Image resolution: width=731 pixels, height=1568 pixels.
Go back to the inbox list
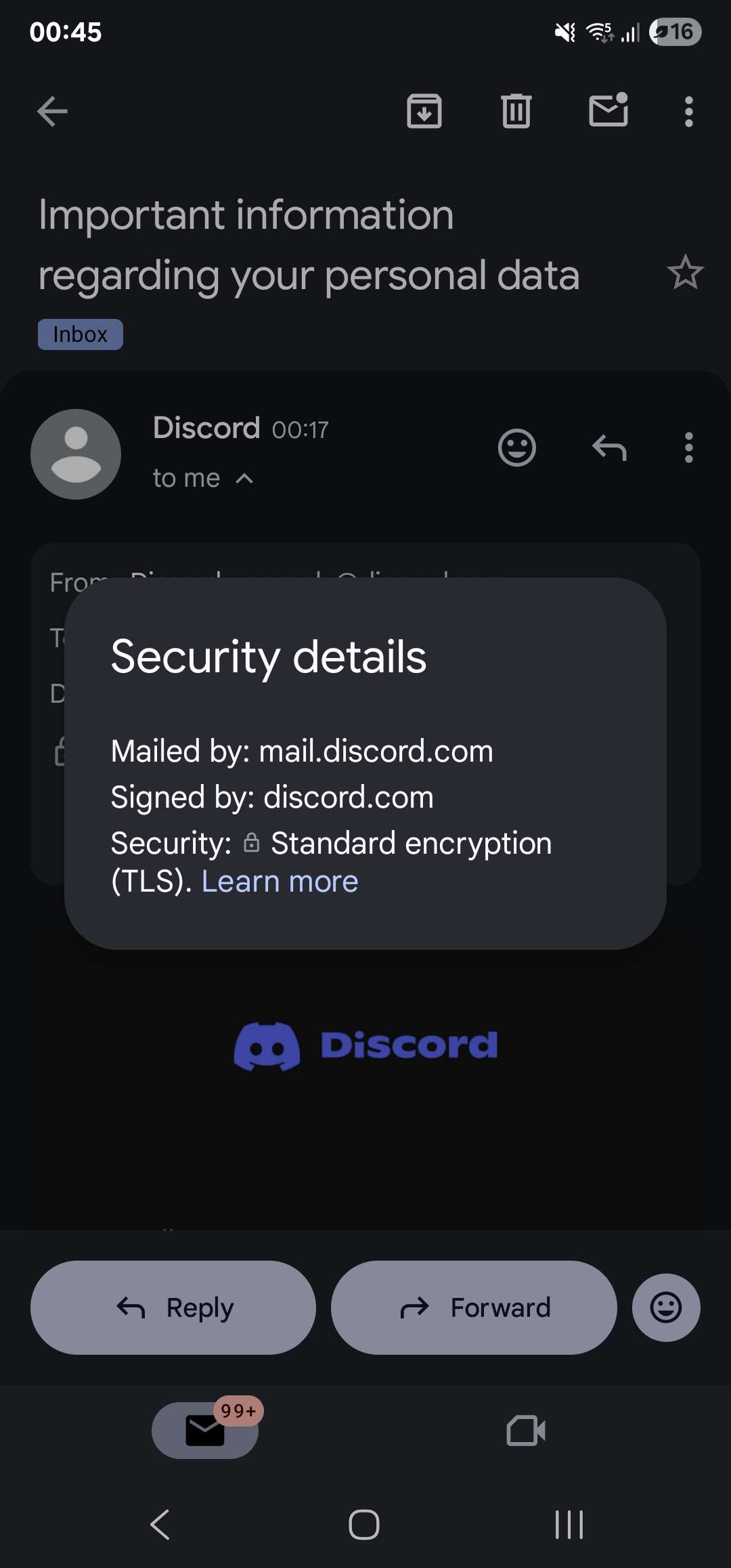(x=52, y=112)
